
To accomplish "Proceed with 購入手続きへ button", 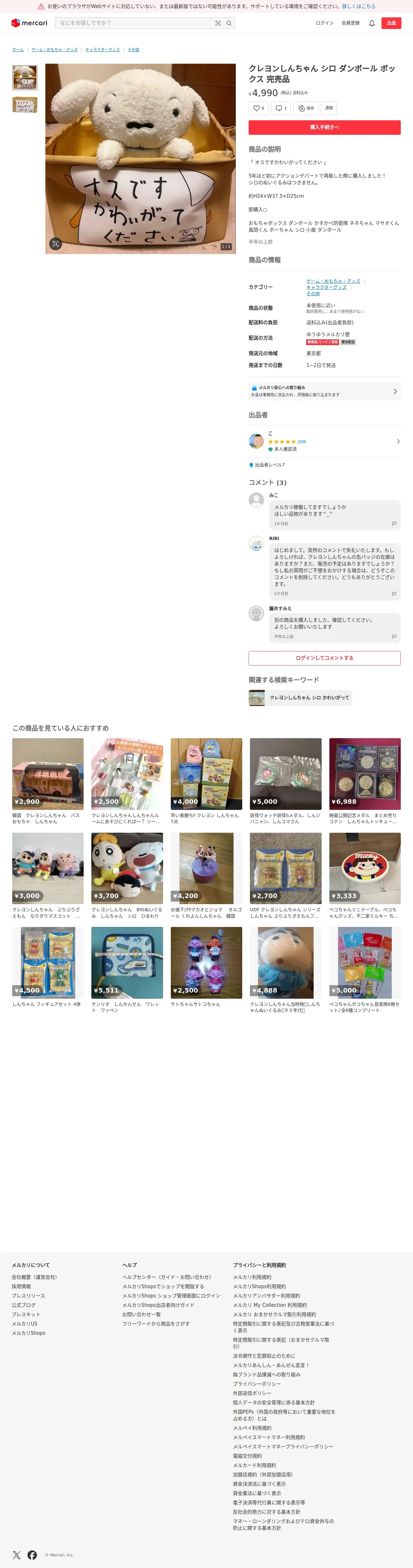I will [x=325, y=127].
